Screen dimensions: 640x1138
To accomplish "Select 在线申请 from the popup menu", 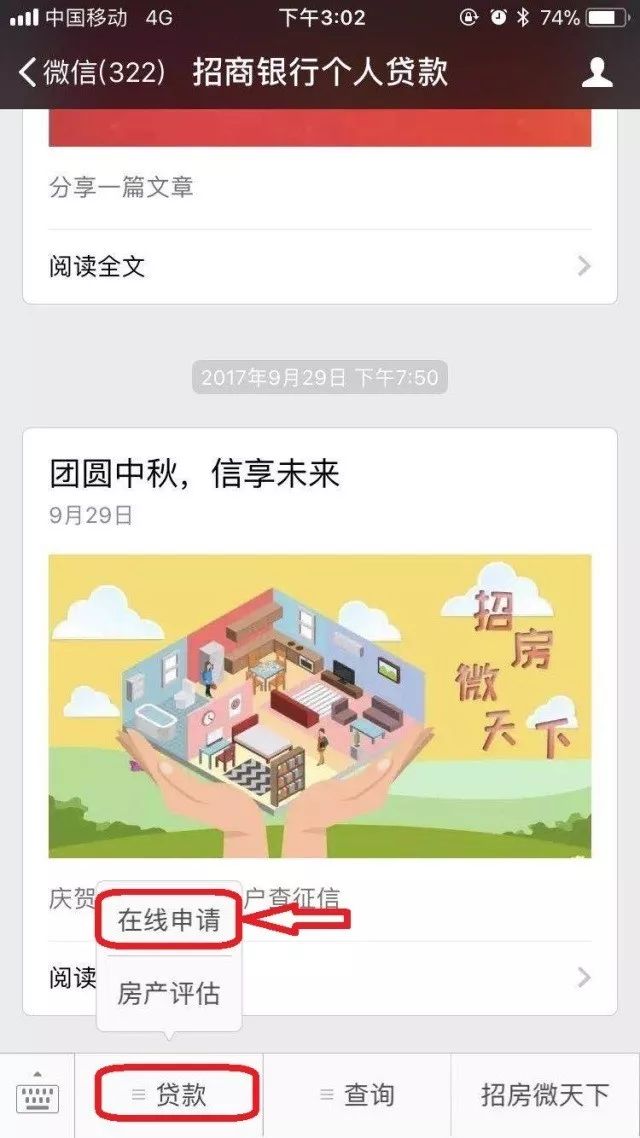I will click(x=169, y=920).
